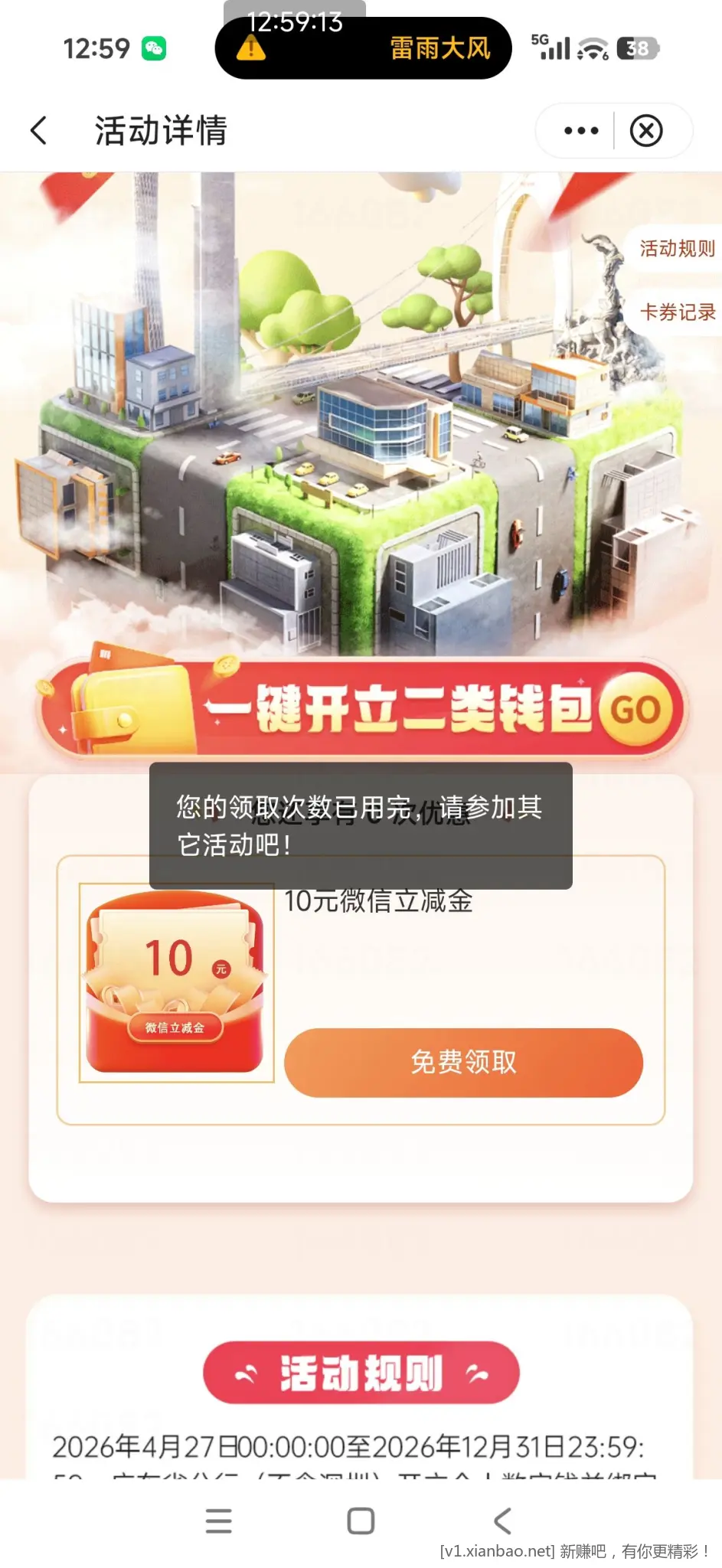Image resolution: width=722 pixels, height=1568 pixels.
Task: View 卡券记录 coupon records
Action: click(677, 312)
